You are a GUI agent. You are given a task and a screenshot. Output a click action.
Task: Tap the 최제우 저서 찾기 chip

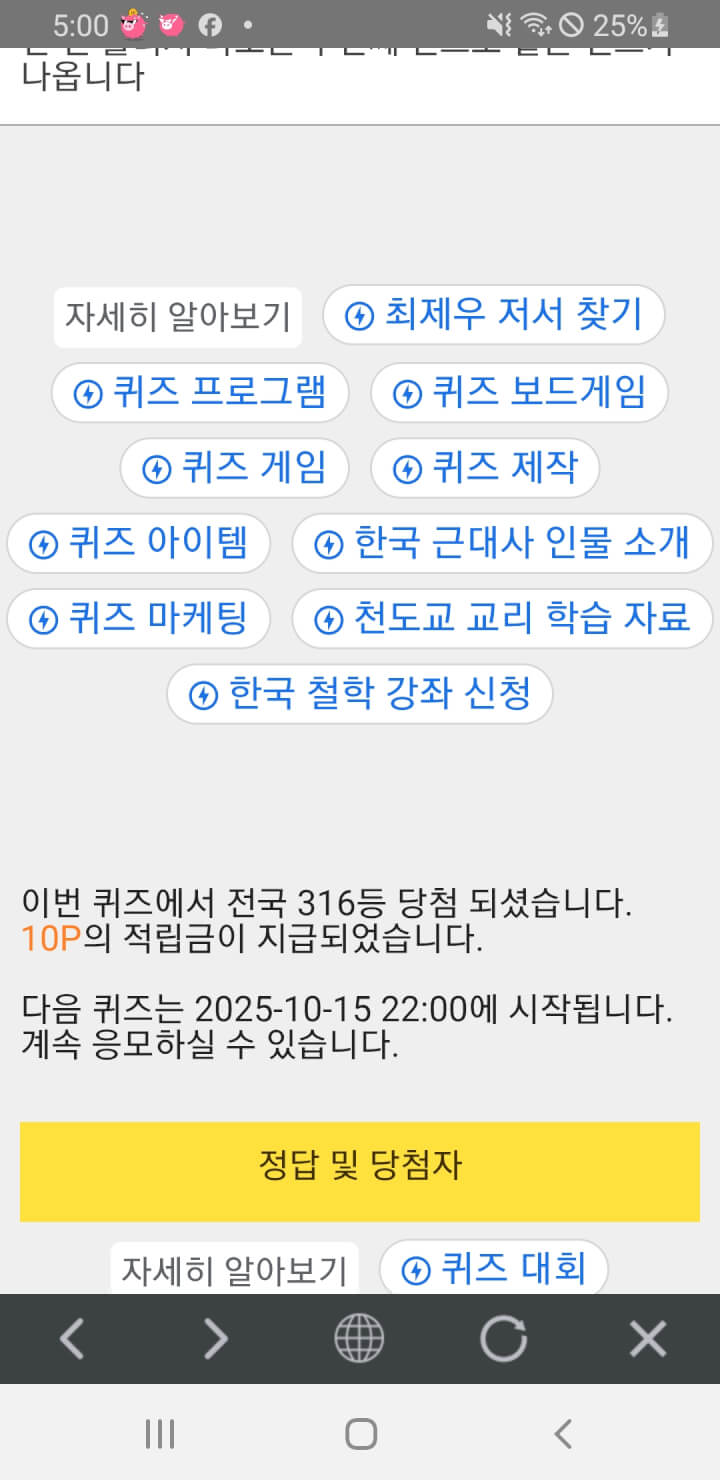(x=493, y=316)
